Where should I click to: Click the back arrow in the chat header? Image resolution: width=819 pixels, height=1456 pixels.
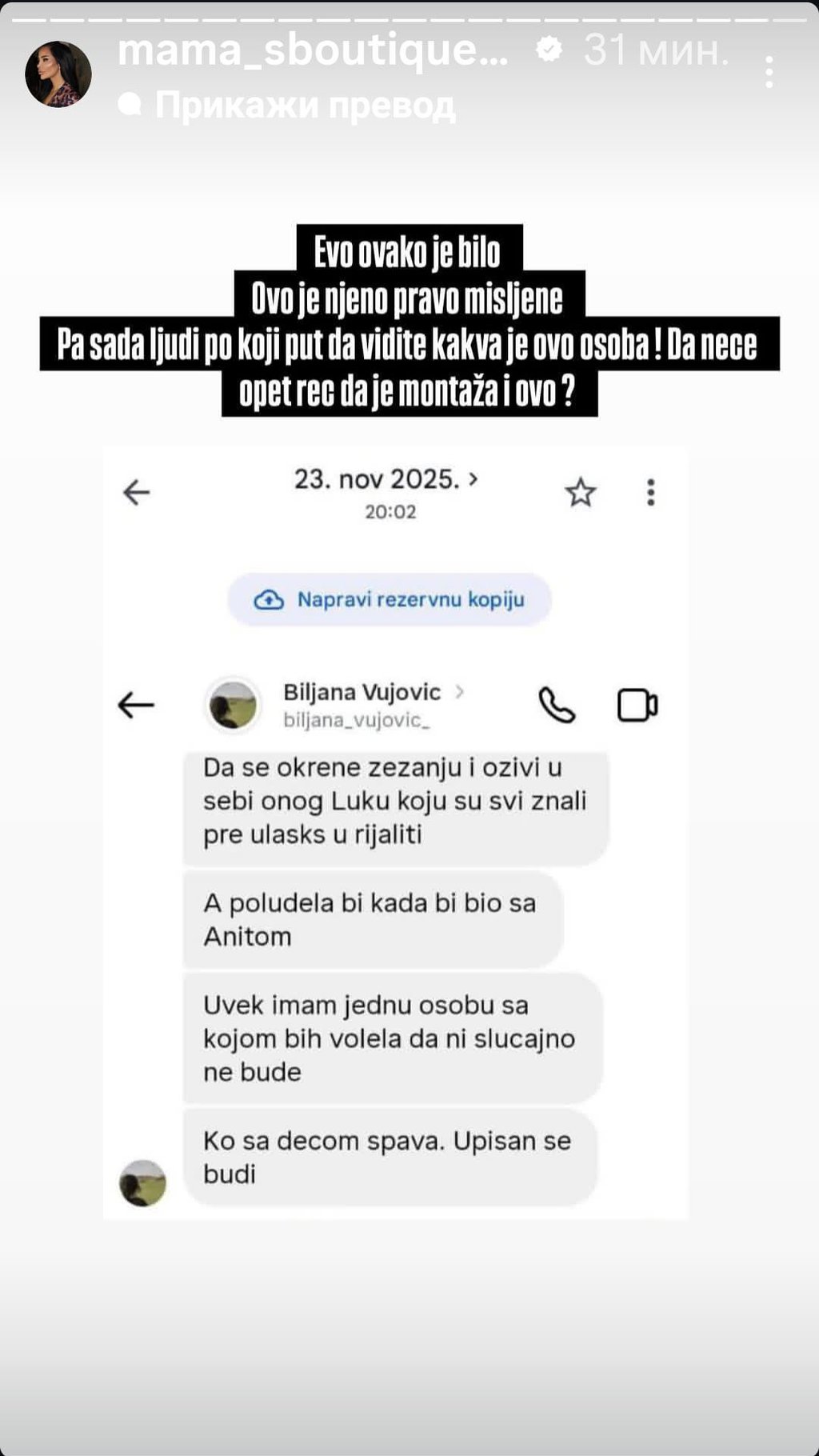(x=137, y=706)
